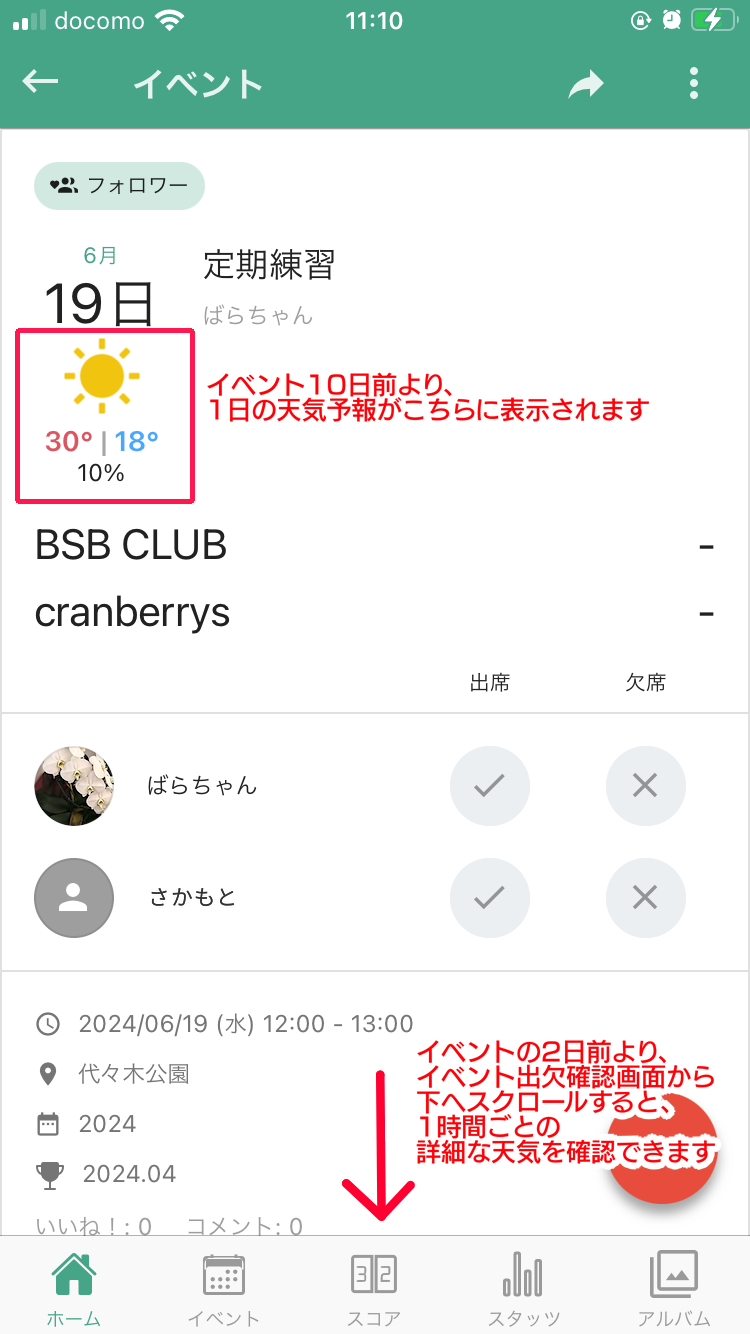The image size is (750, 1334).
Task: Share this event
Action: [x=586, y=84]
